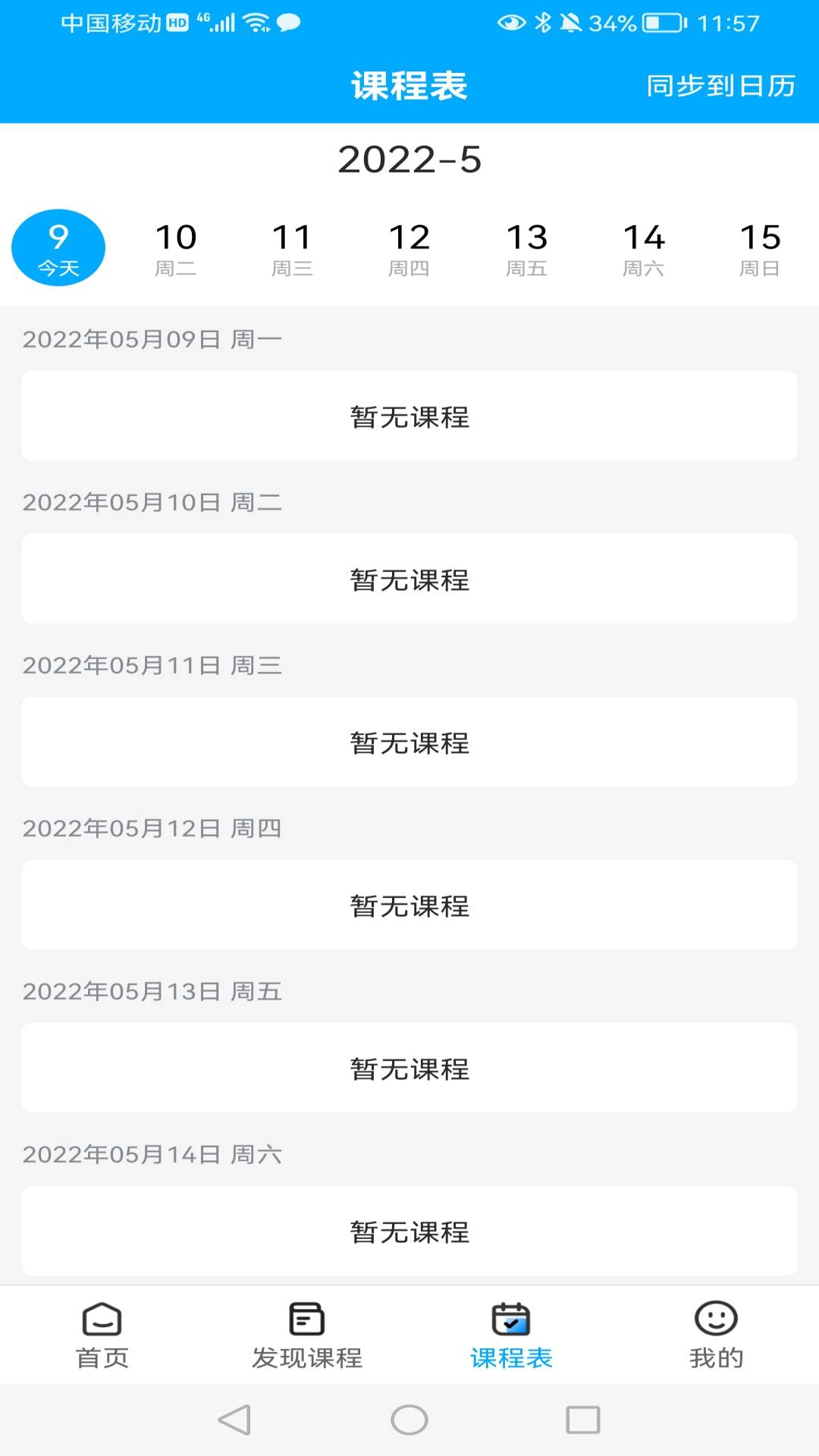Tap the system back button

(235, 1420)
